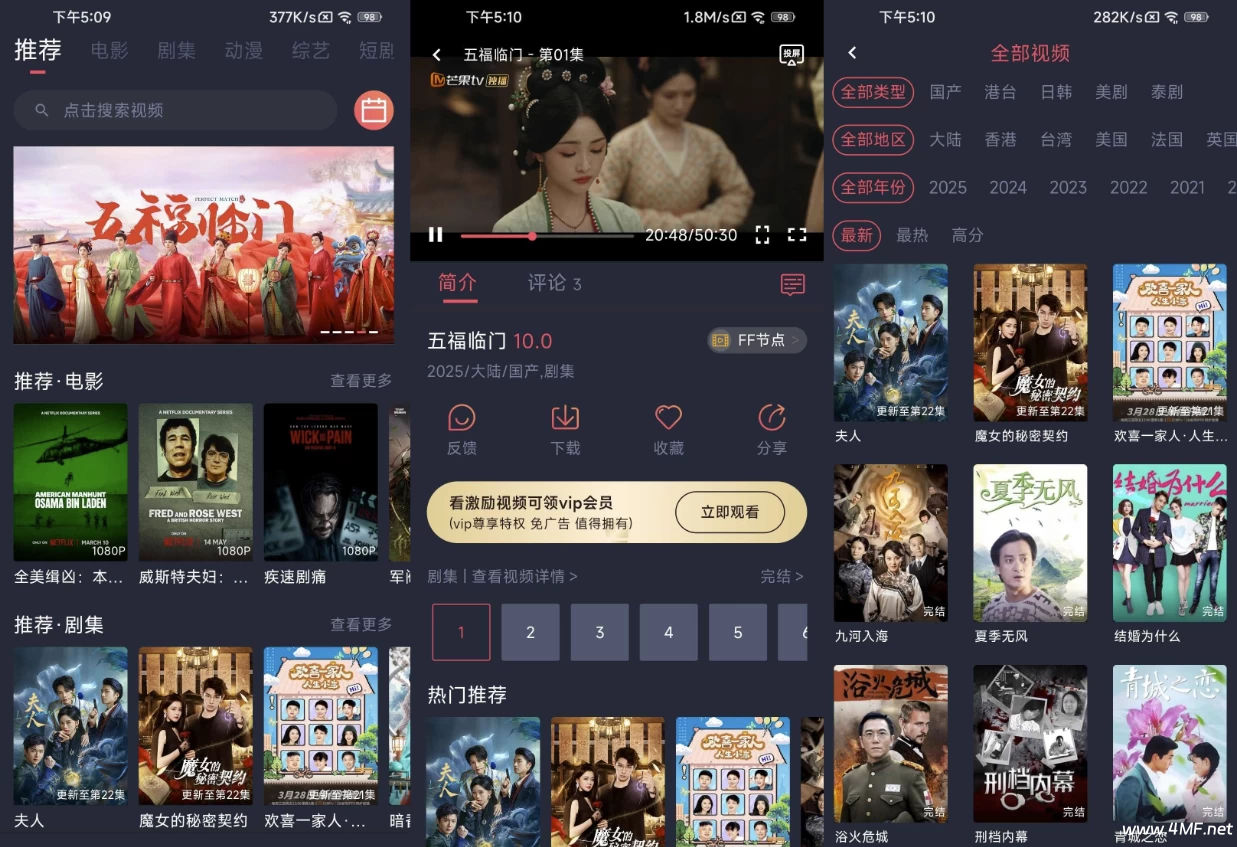Download this episode
Screen dimensions: 1237x847
point(565,430)
